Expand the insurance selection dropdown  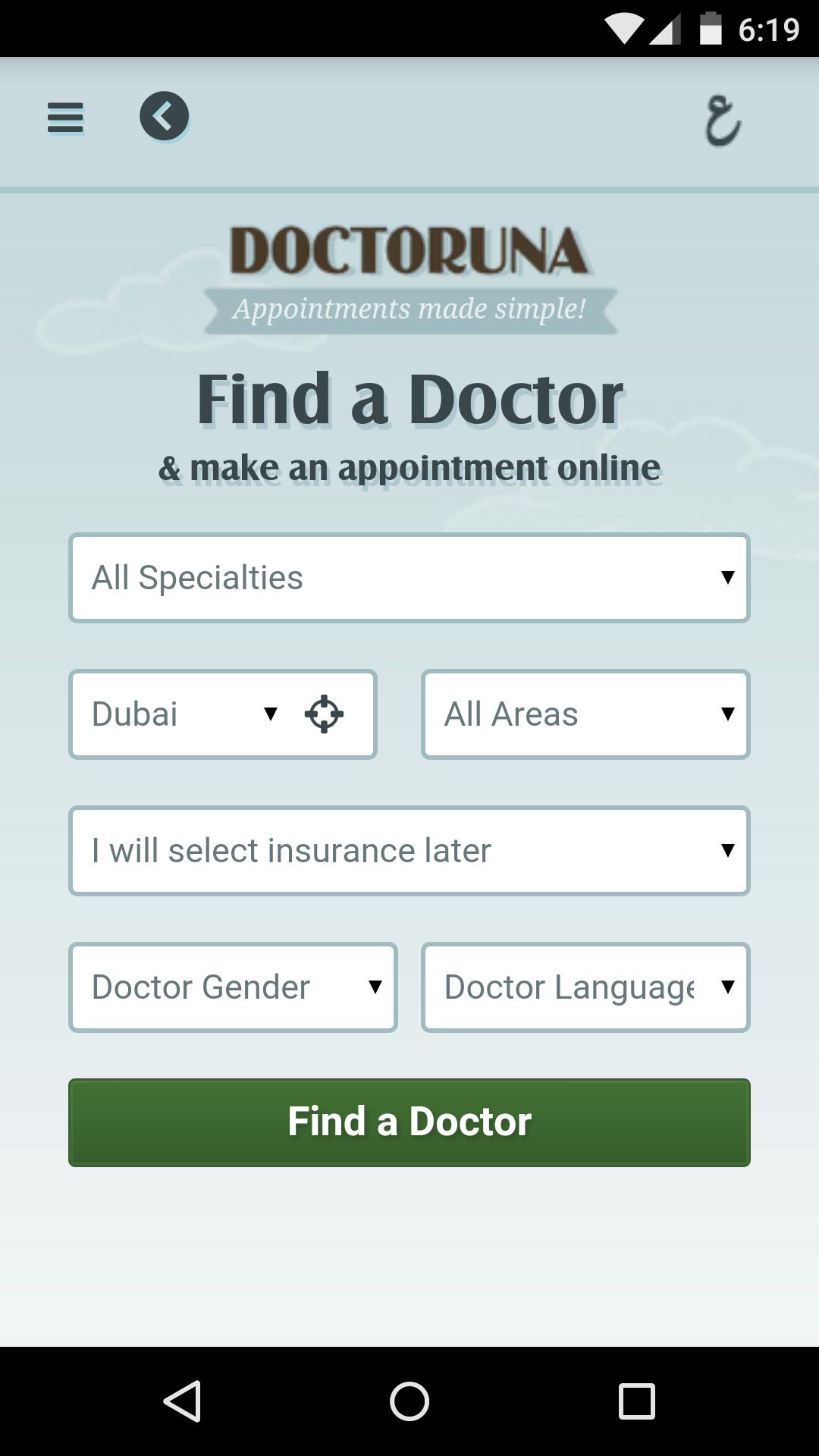tap(409, 850)
